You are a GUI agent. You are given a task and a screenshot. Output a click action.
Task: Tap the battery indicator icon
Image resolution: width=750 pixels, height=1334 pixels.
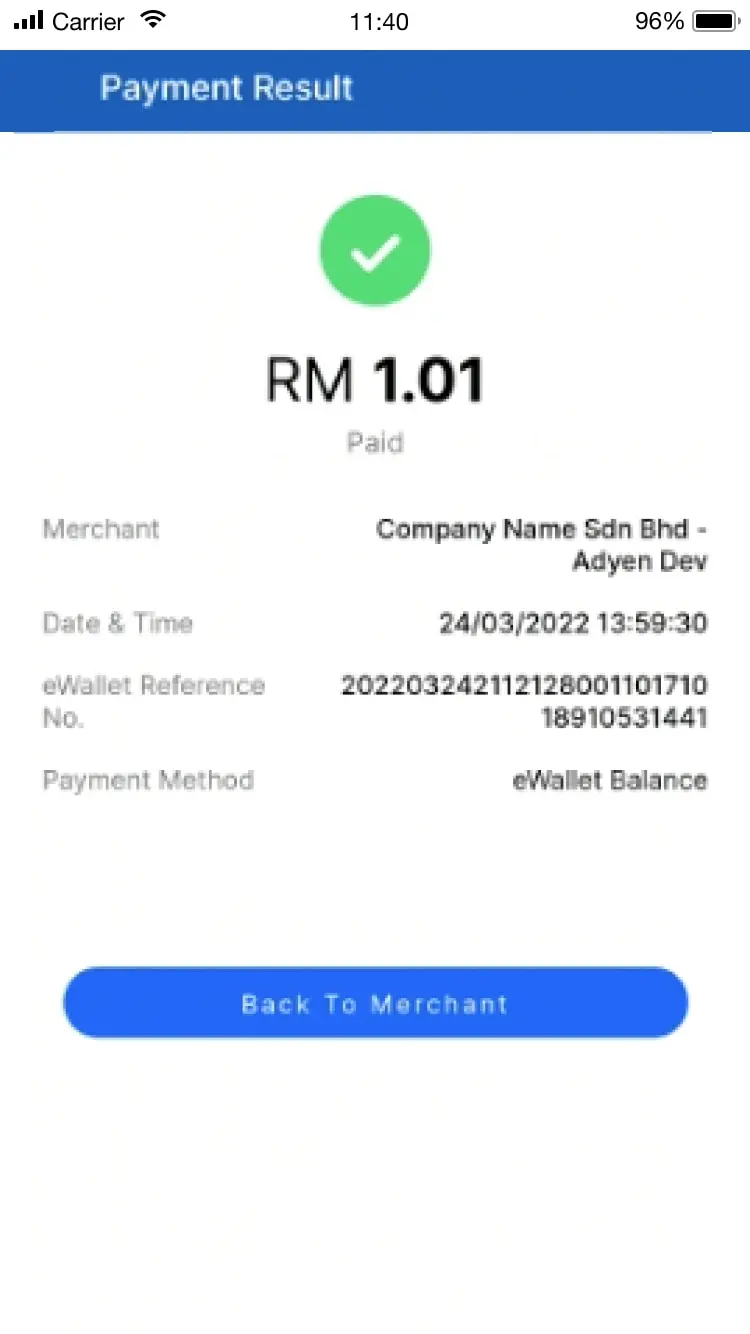pos(716,20)
